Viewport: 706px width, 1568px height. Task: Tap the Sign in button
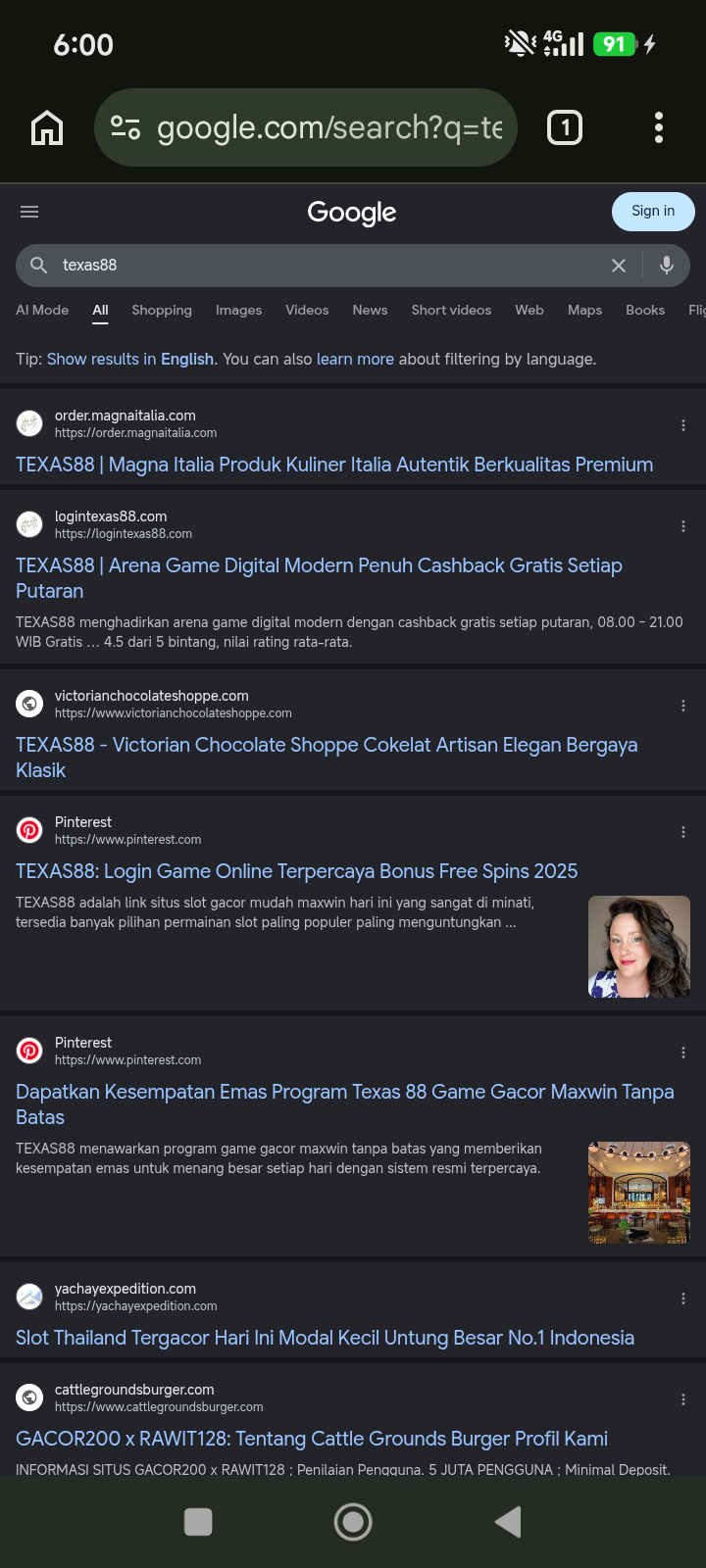(x=653, y=211)
